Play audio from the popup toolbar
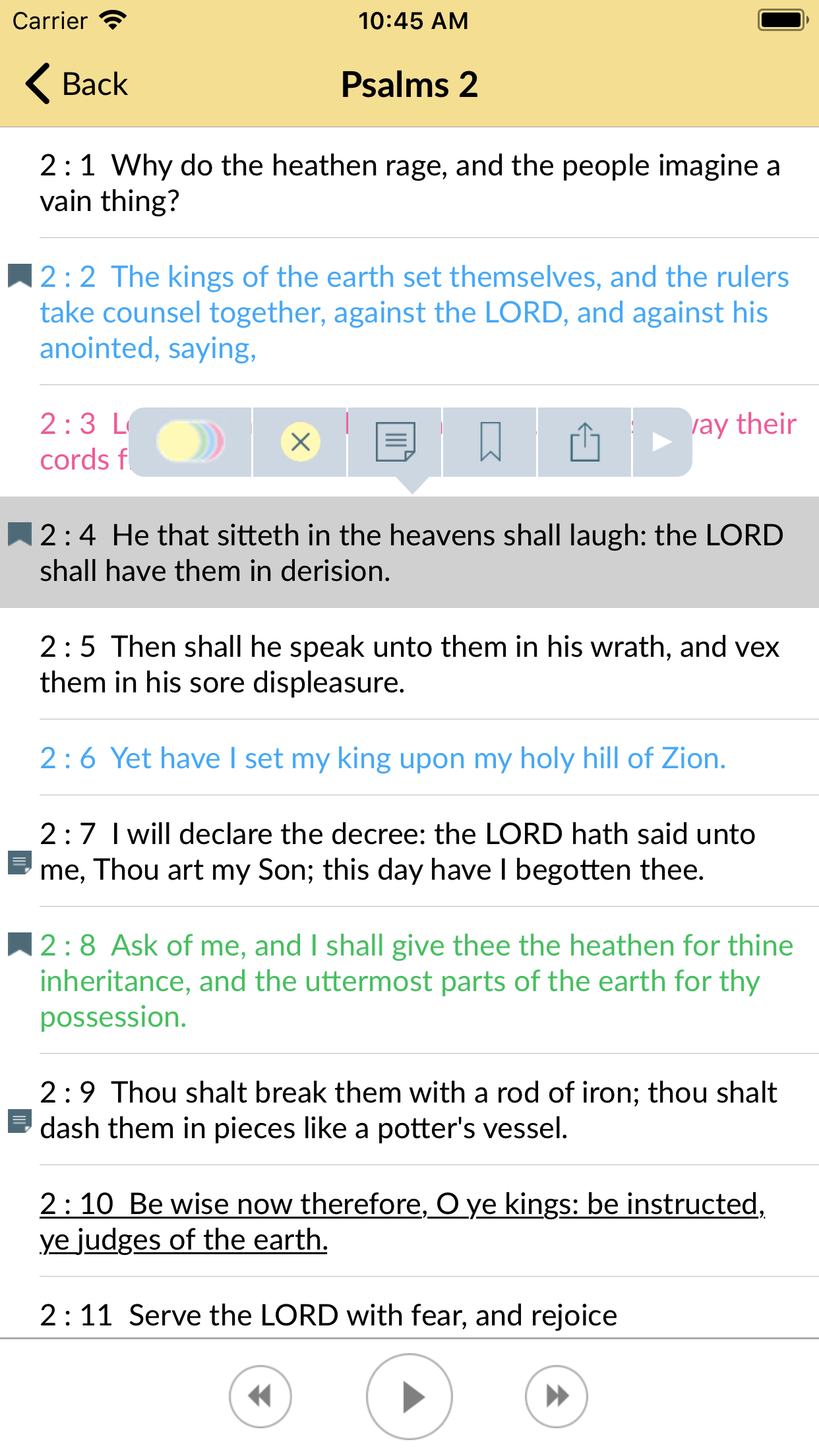Image resolution: width=819 pixels, height=1456 pixels. [x=662, y=442]
